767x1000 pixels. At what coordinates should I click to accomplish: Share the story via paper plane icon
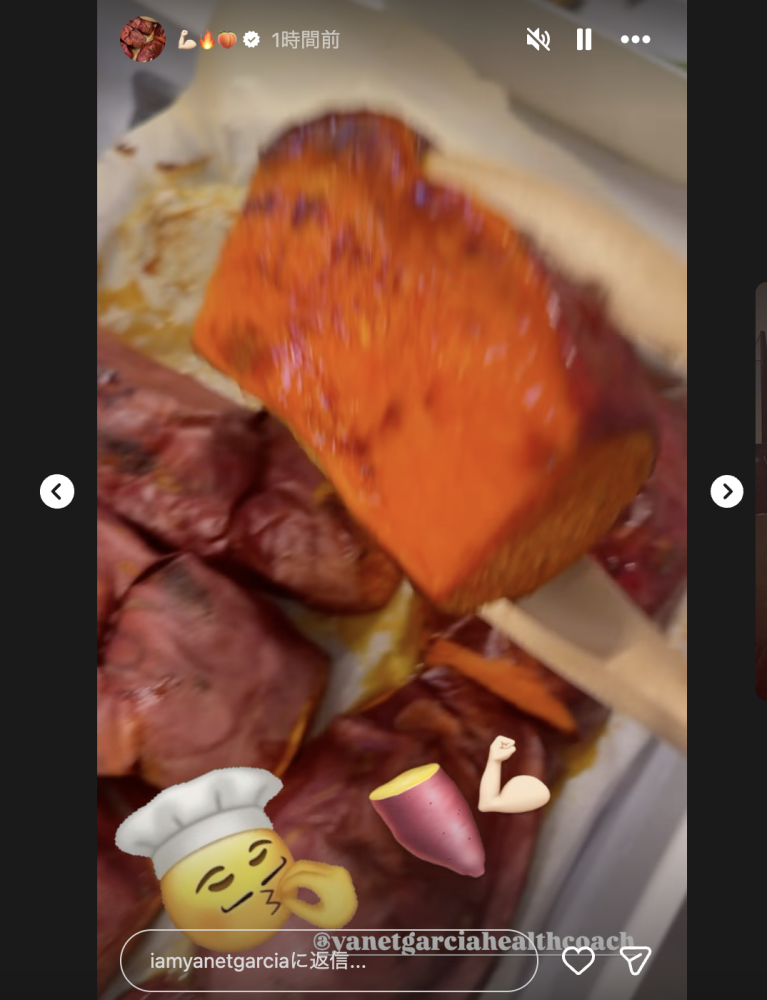635,961
